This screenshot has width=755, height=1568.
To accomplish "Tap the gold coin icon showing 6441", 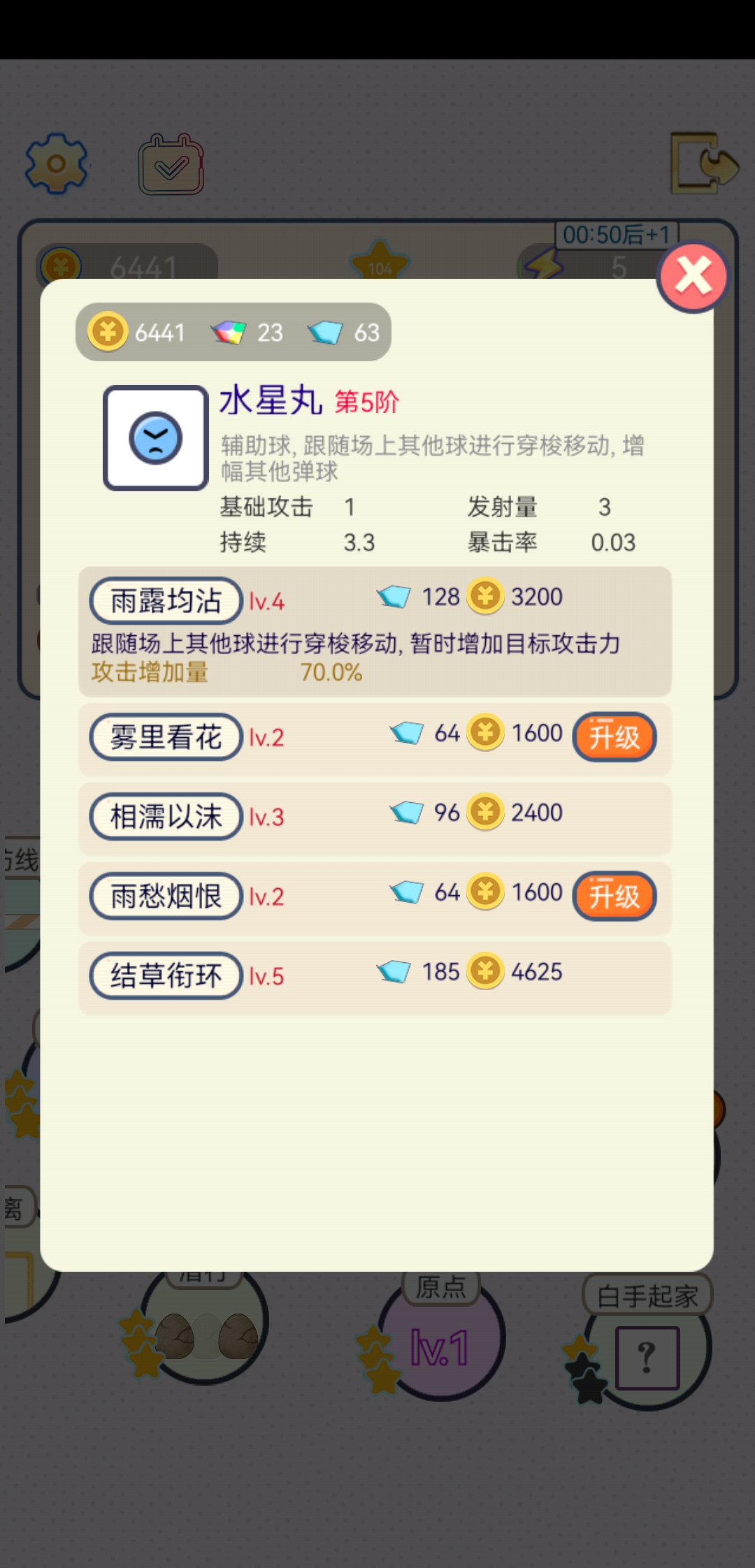I will [x=108, y=333].
